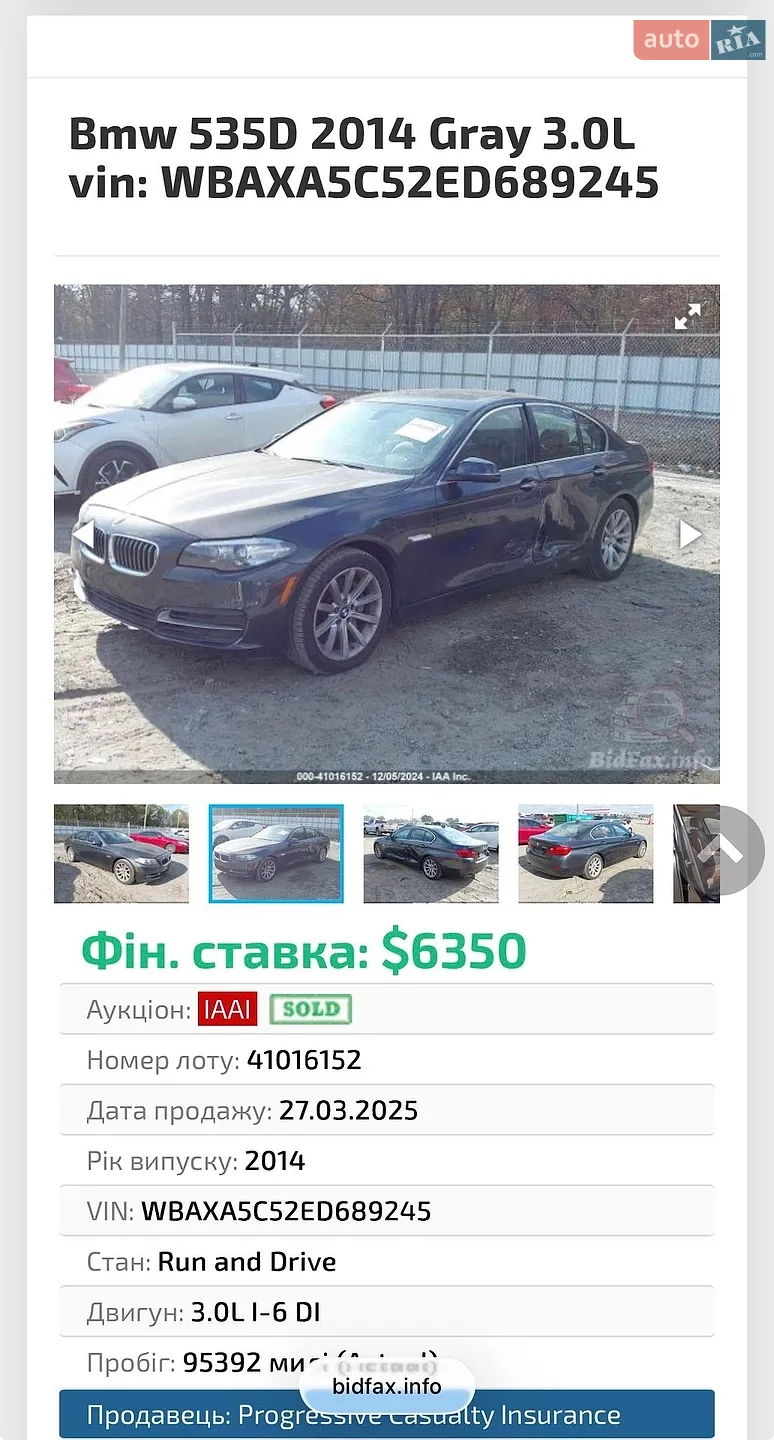
Task: Open the fourth thumbnail showing the rear view
Action: (x=586, y=854)
